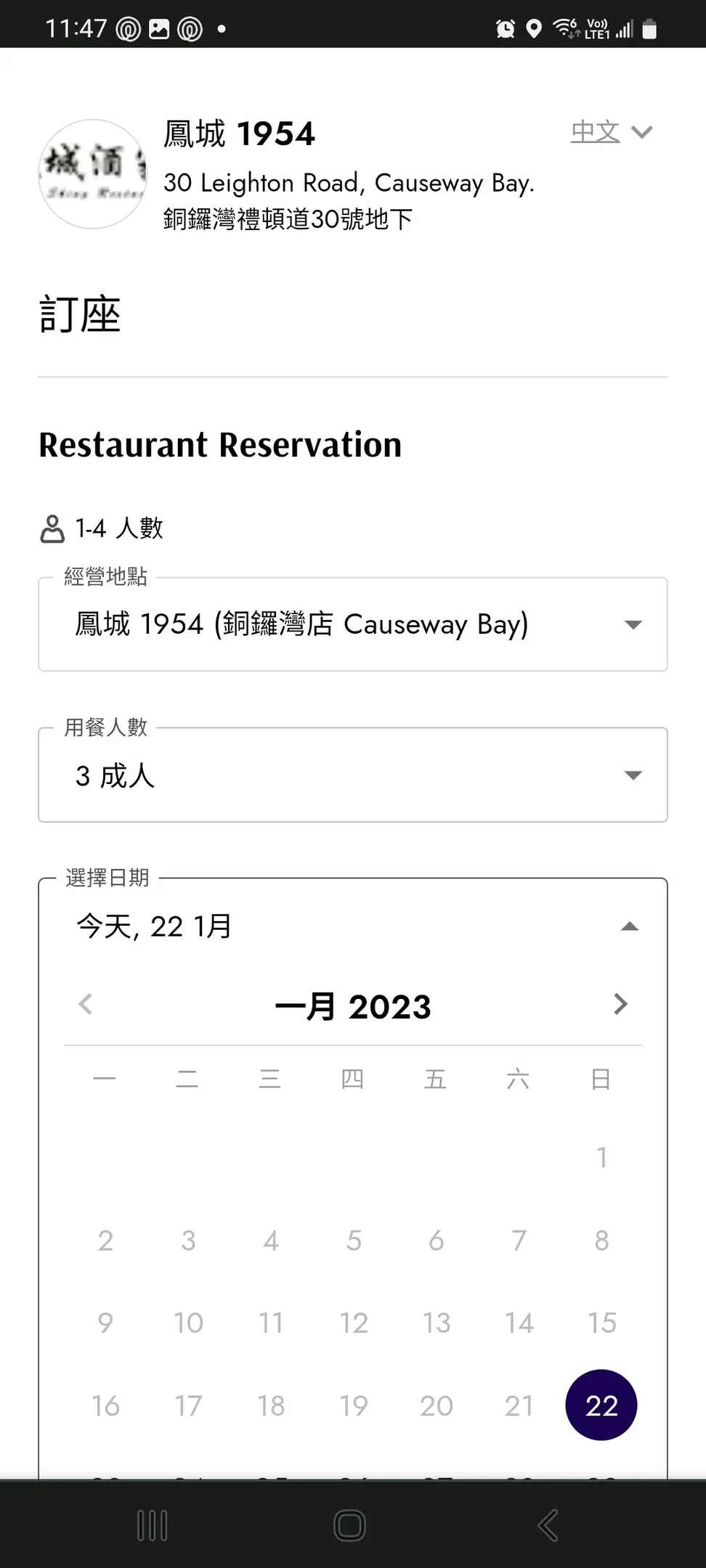Select the 22nd on the calendar
706x1568 pixels.
point(601,1405)
